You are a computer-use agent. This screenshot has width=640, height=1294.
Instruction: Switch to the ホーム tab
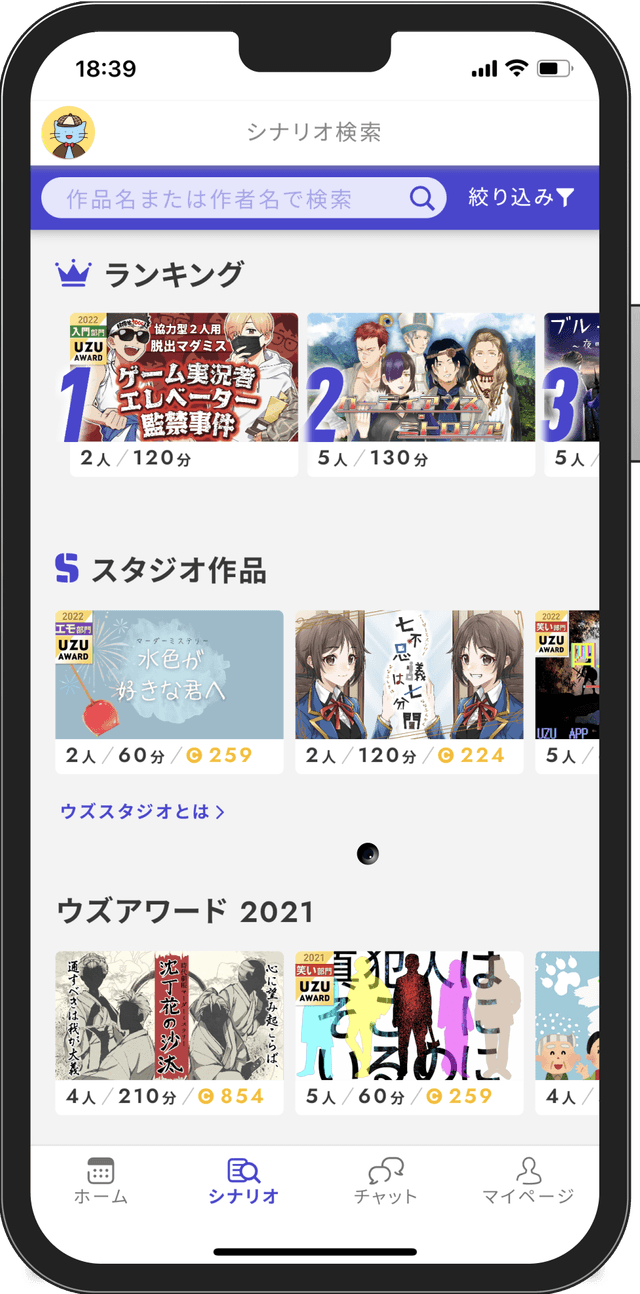coord(101,1181)
